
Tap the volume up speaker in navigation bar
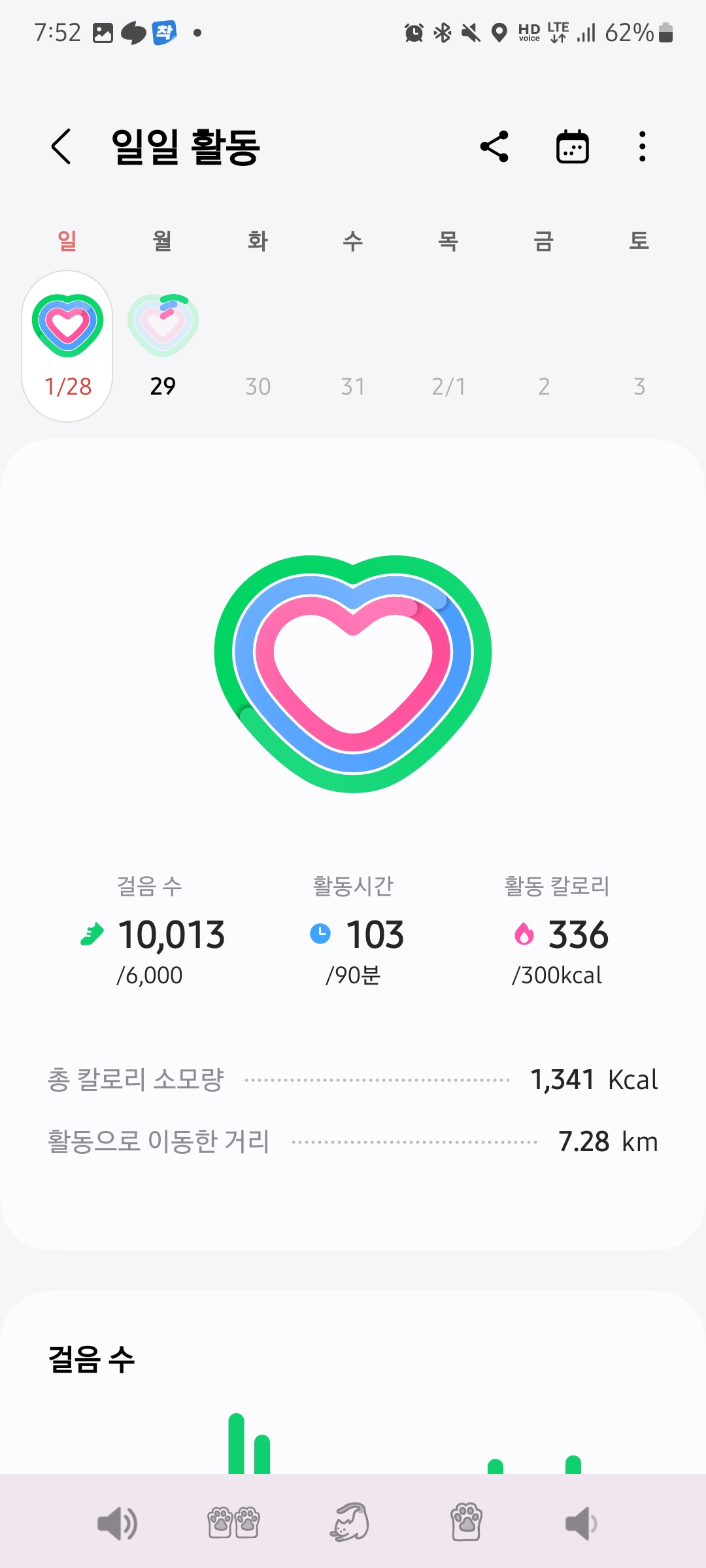tap(118, 1524)
